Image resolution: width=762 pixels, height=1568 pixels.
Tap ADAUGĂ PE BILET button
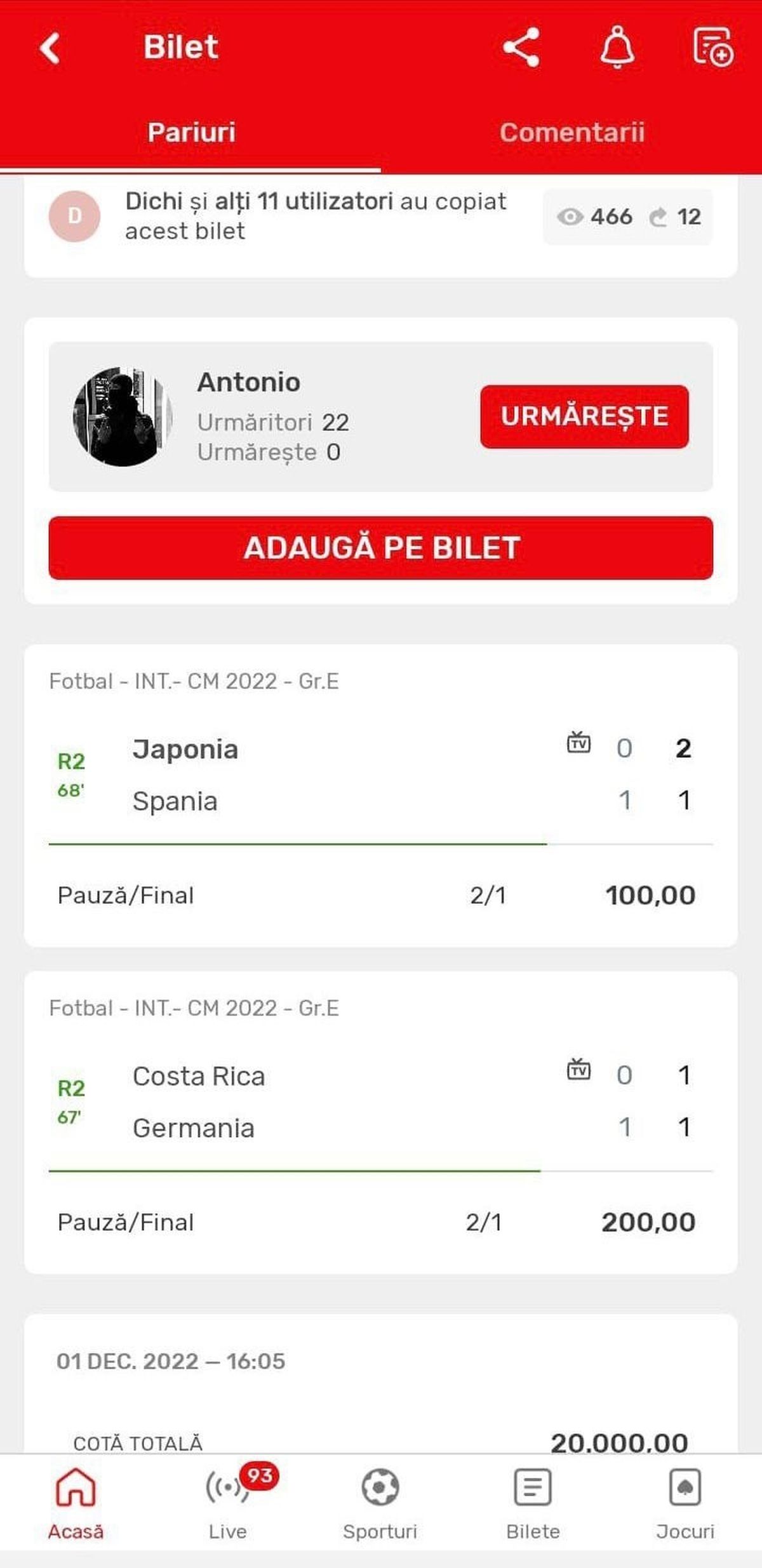tap(381, 548)
